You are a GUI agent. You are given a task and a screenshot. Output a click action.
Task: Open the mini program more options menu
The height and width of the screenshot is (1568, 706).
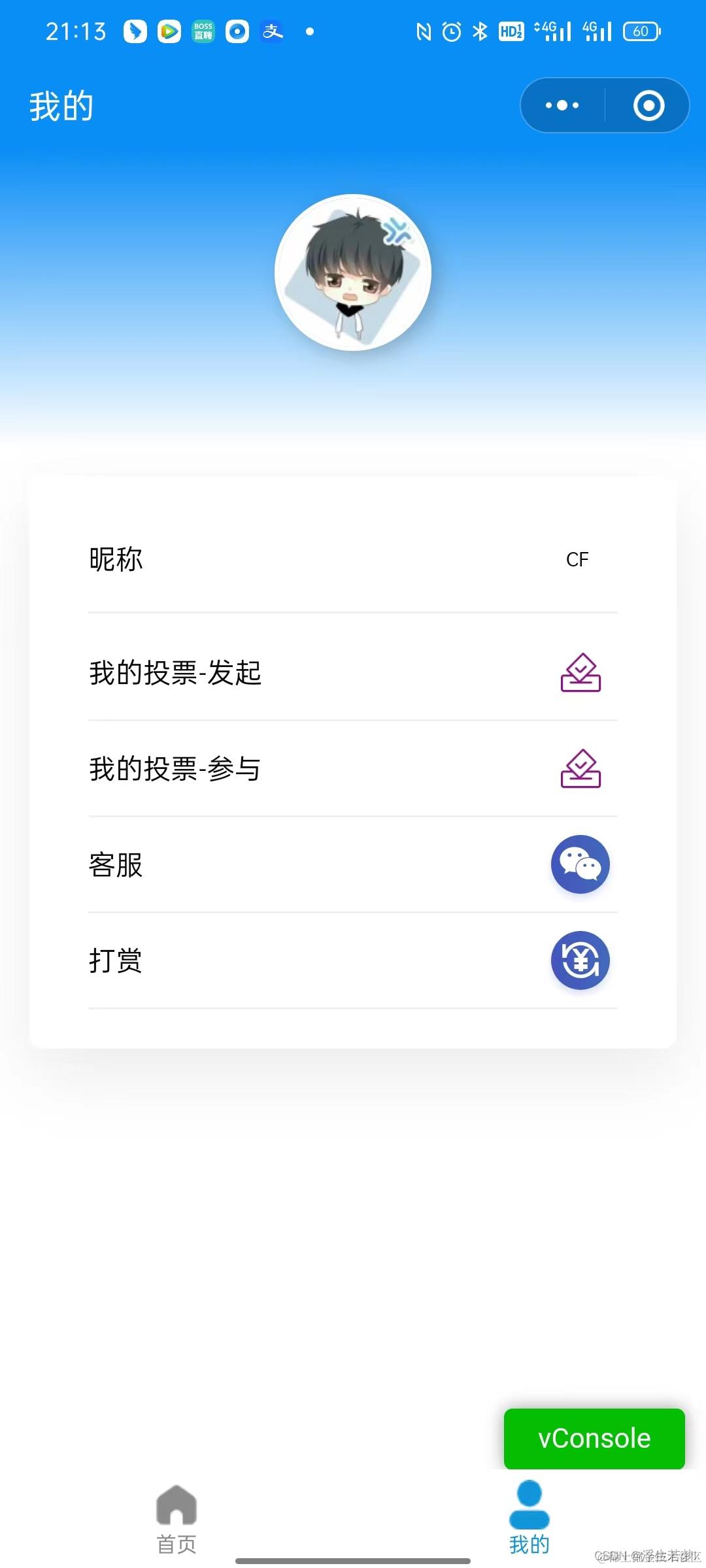(562, 105)
